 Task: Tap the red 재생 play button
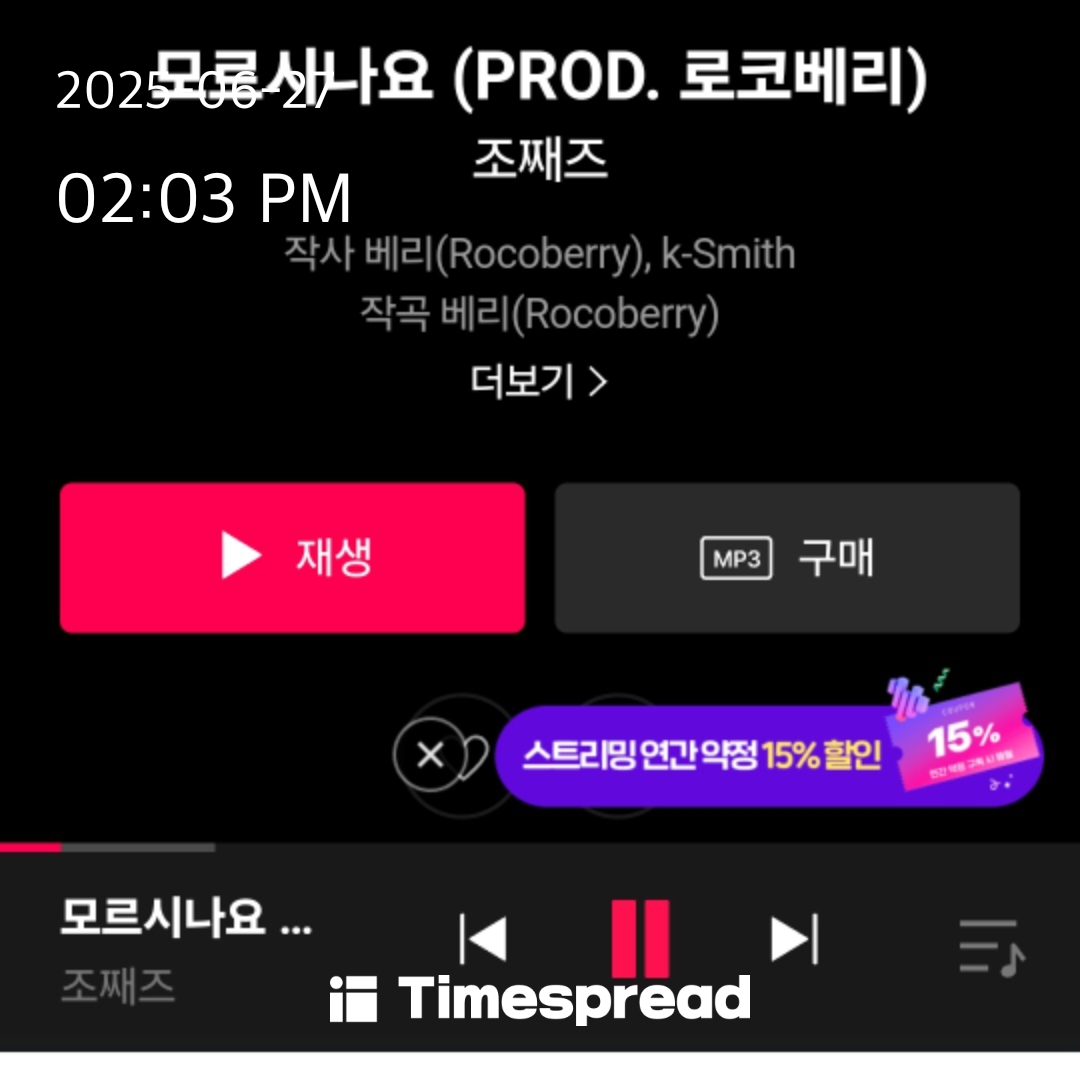pos(292,557)
